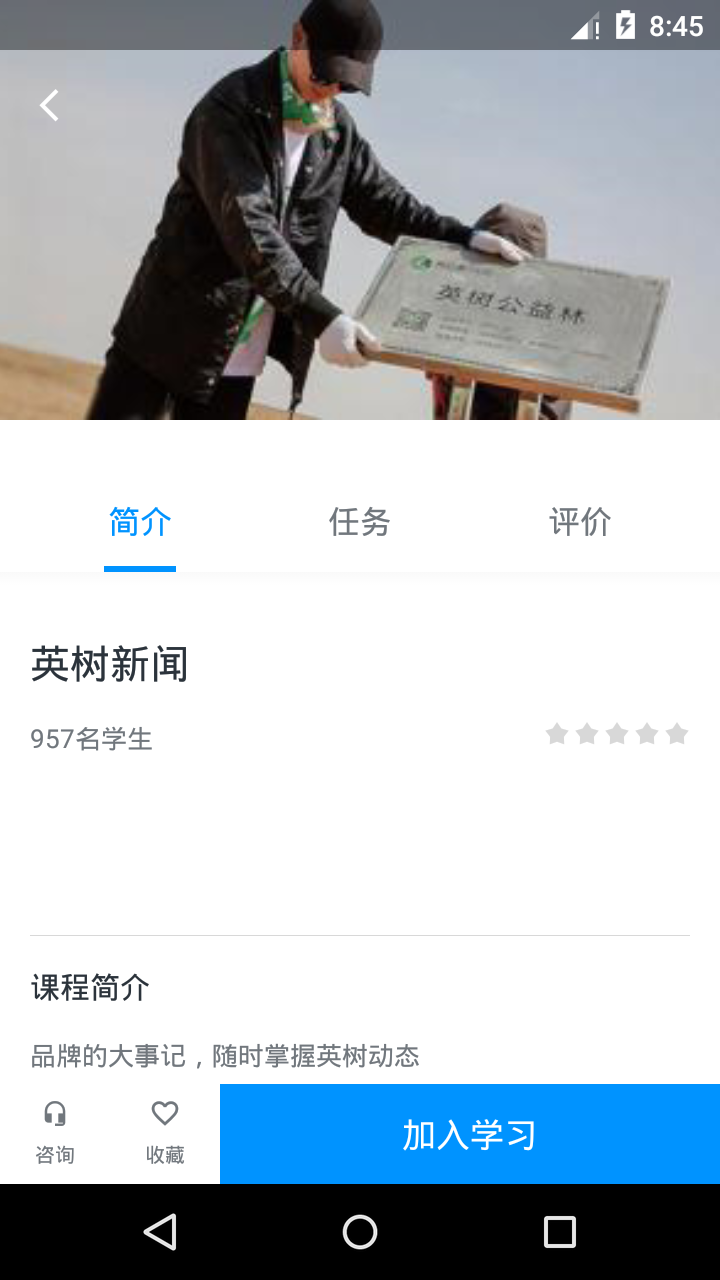Select the fifth rating star
Screen dimensions: 720x1280
pos(677,733)
